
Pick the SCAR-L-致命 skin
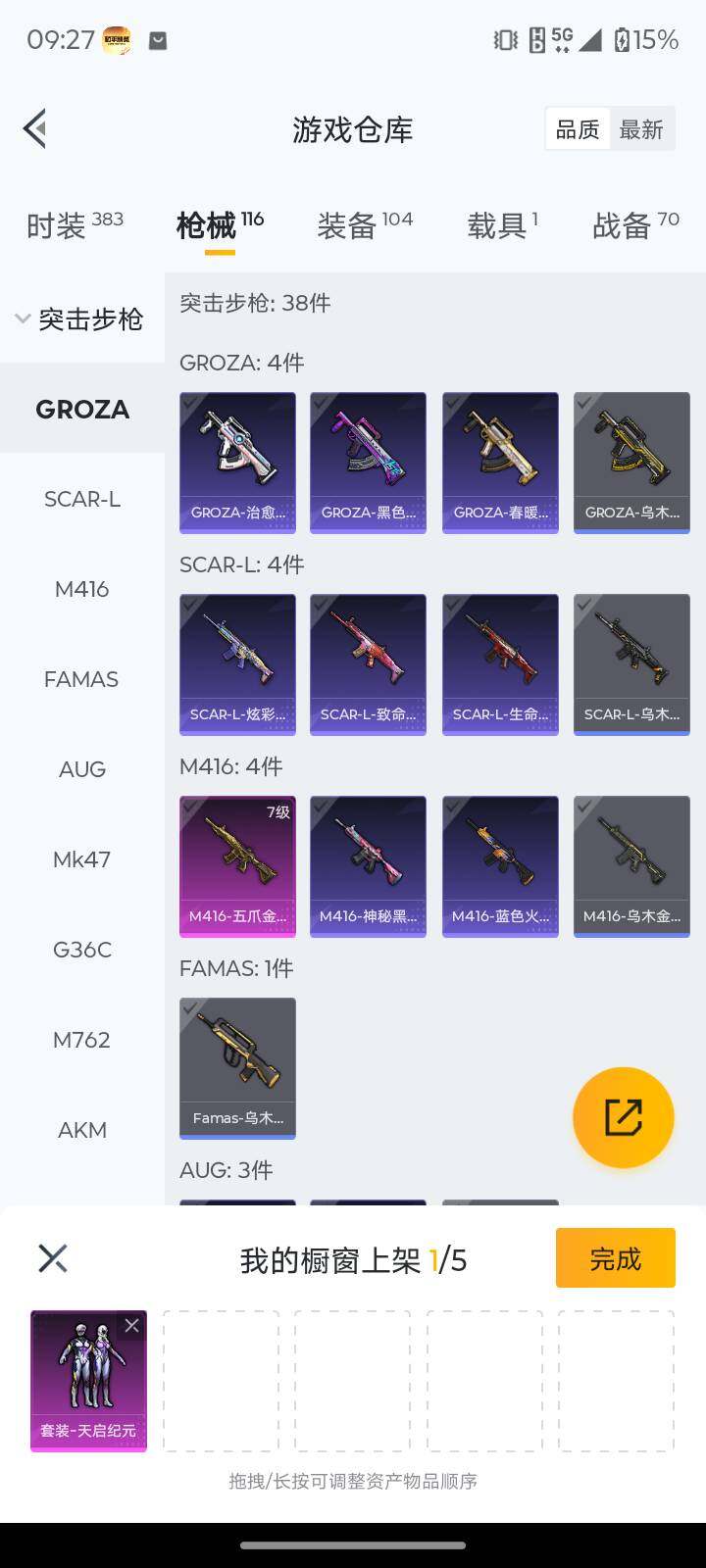pos(368,663)
